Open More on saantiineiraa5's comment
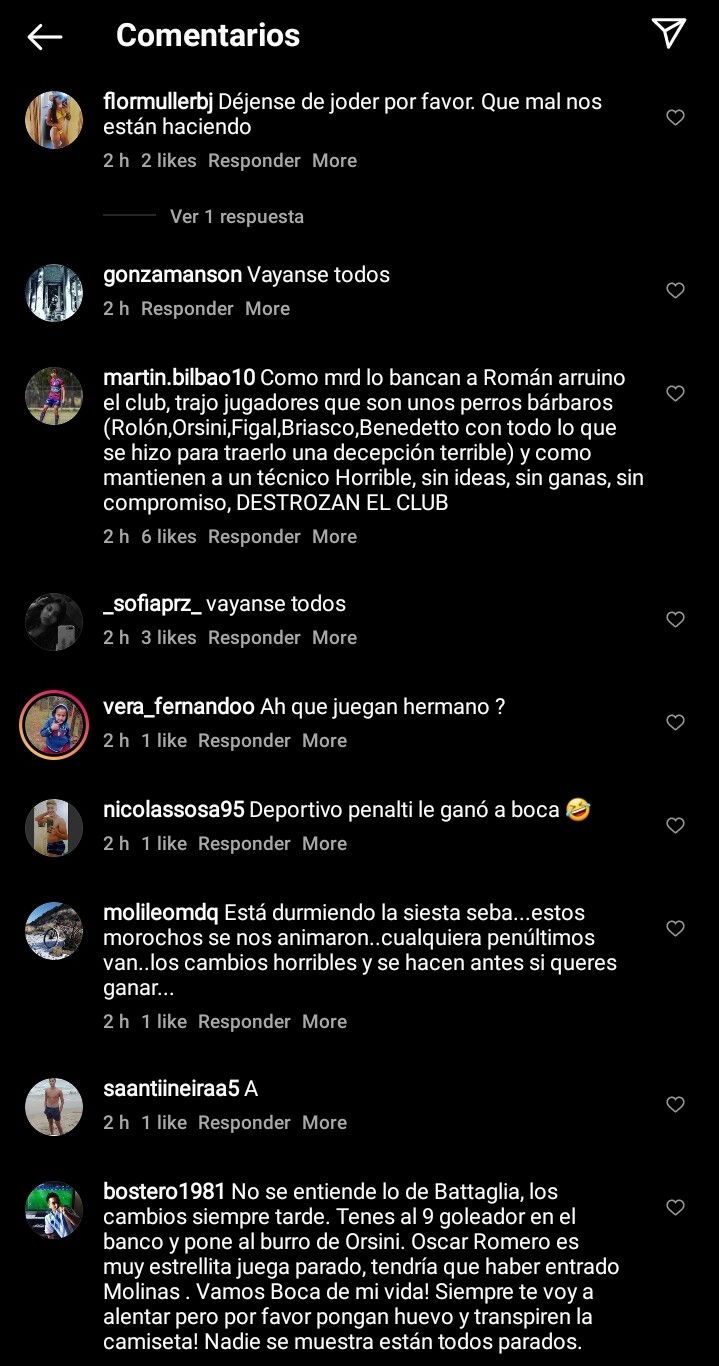Screen dimensions: 719x1366 click(x=324, y=1123)
